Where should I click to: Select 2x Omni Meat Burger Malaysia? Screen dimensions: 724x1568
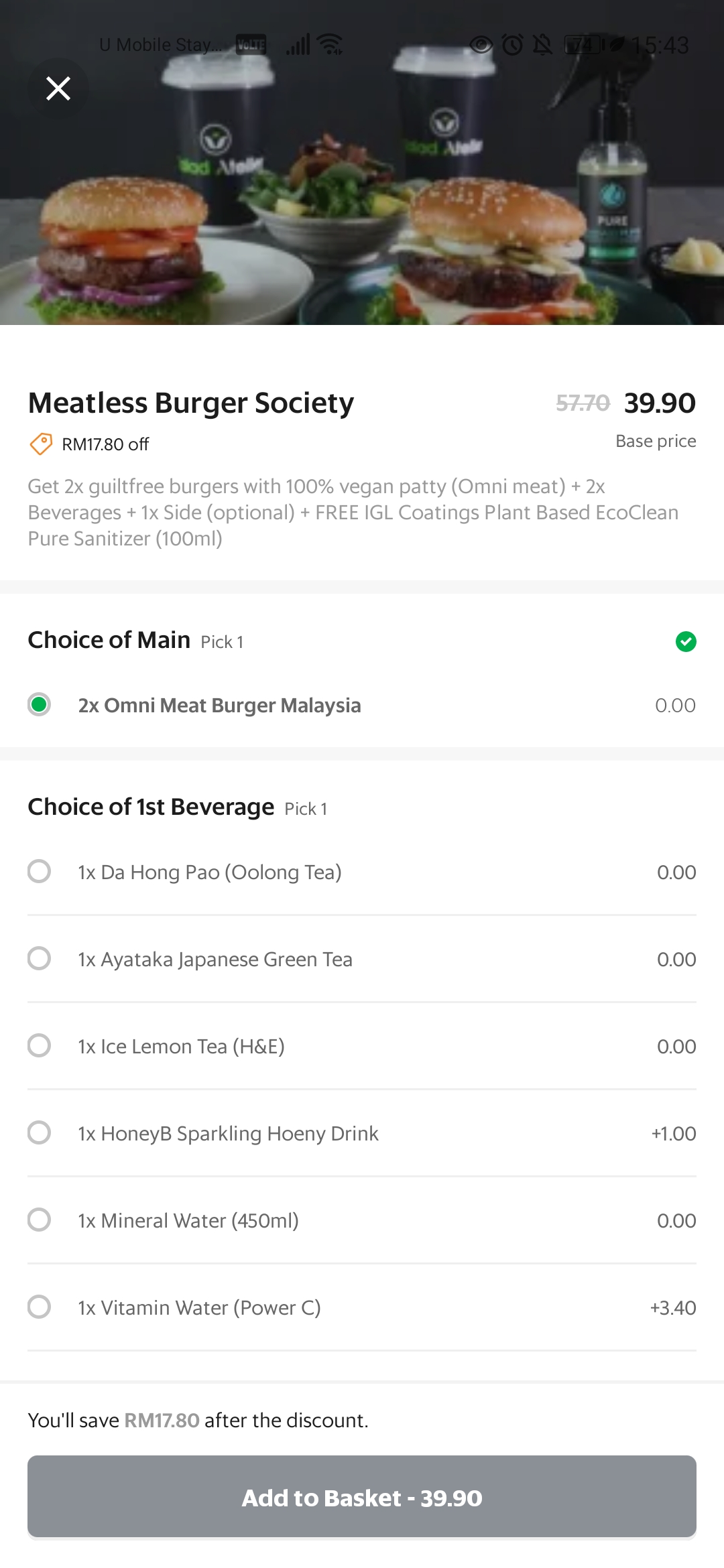pos(362,705)
